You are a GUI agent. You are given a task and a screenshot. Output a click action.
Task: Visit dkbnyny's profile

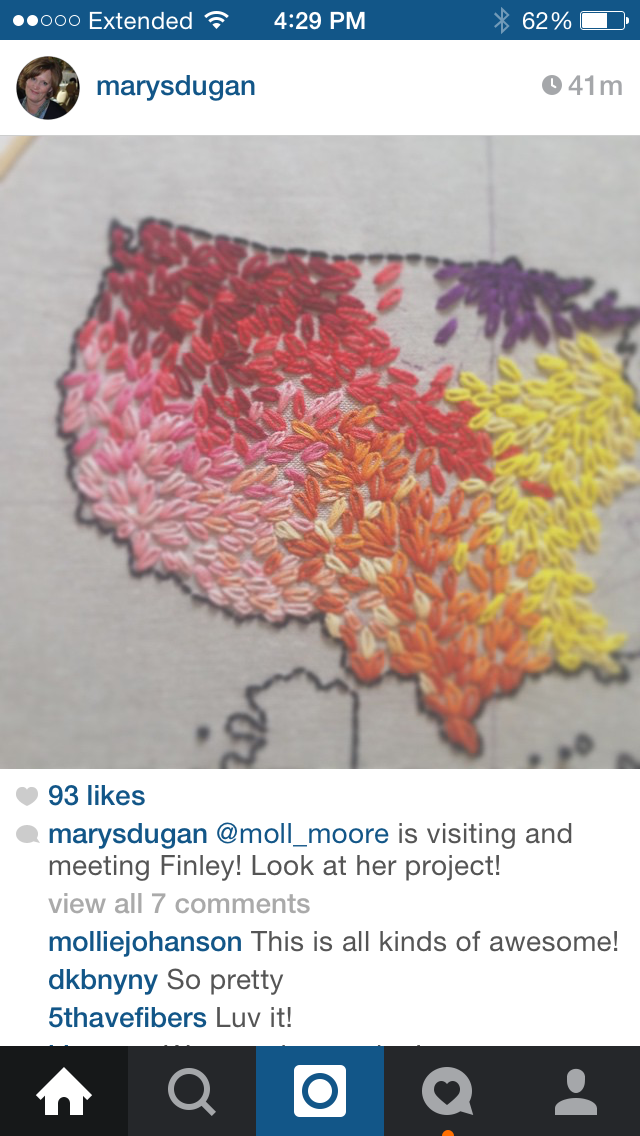pyautogui.click(x=103, y=980)
